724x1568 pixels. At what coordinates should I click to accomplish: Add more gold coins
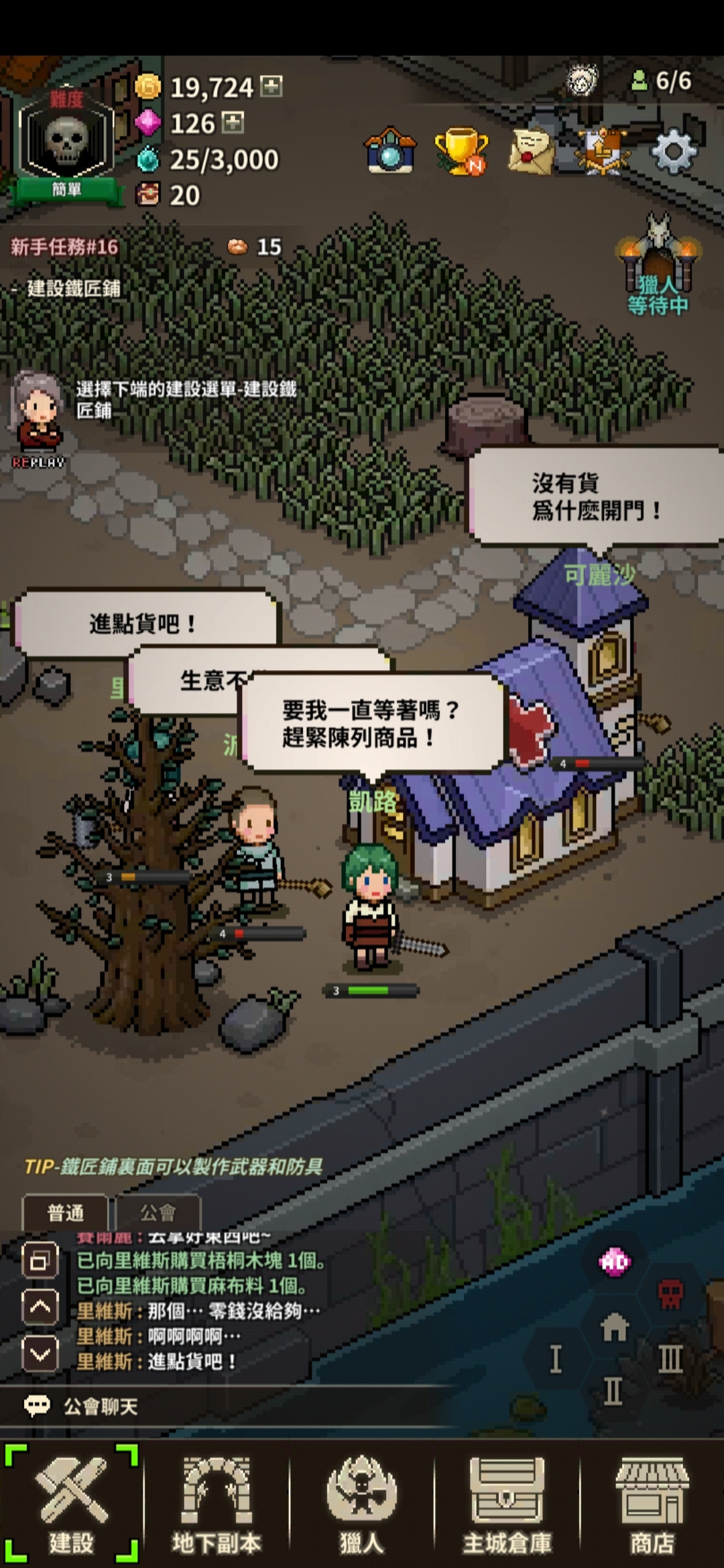pyautogui.click(x=271, y=86)
